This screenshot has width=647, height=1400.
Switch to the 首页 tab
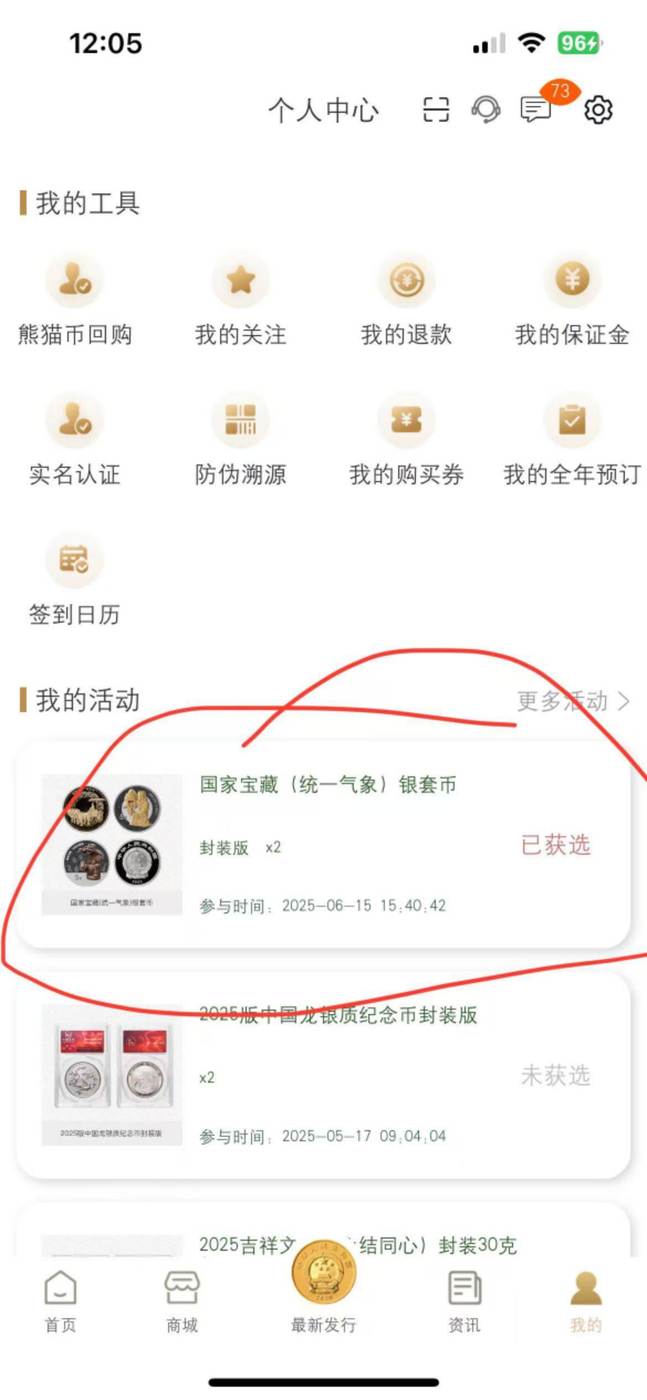60,1302
